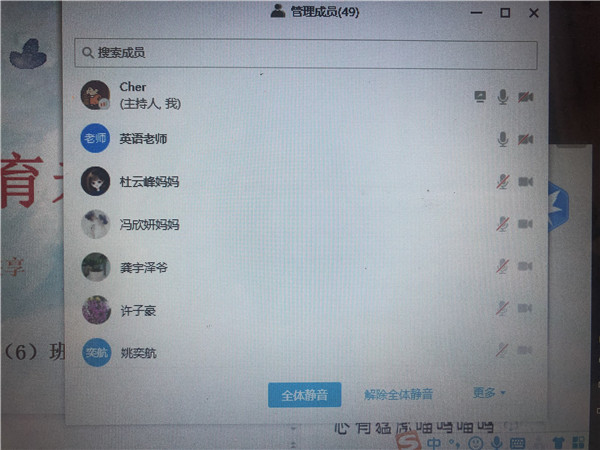Maximize the 管理成员 window
The width and height of the screenshot is (600, 450).
(505, 12)
